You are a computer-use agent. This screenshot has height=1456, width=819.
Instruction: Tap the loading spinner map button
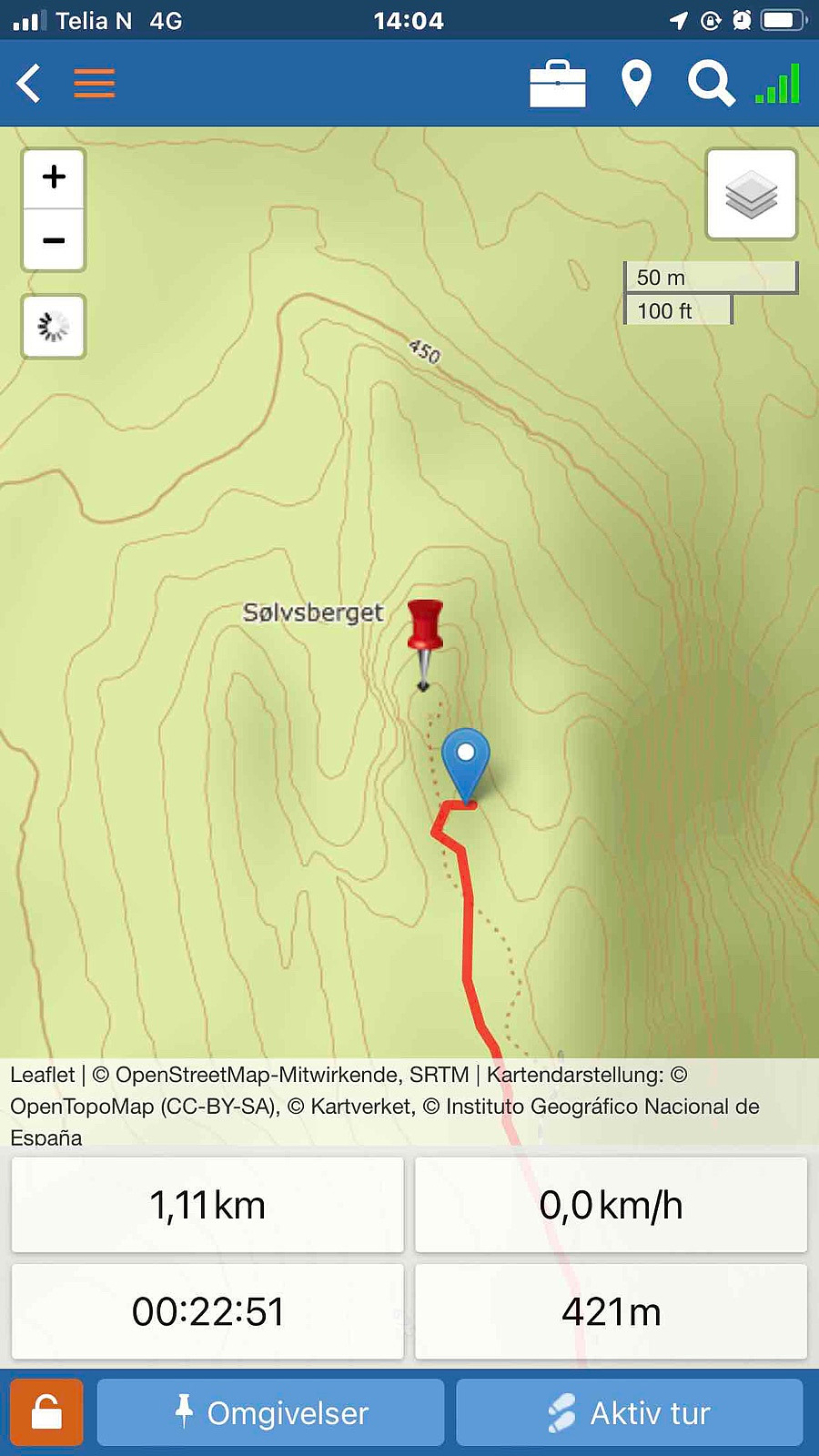click(x=54, y=326)
